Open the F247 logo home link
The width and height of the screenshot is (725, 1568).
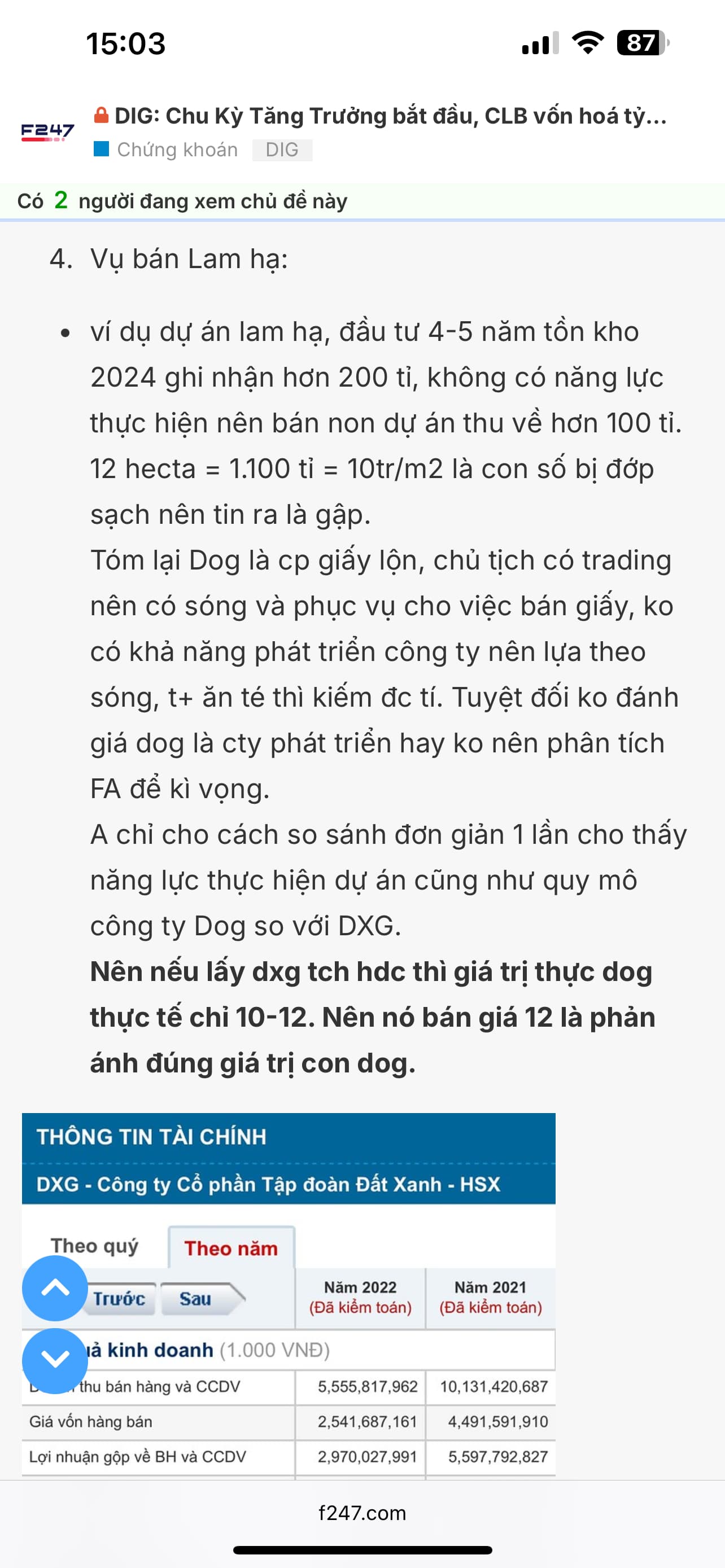coord(47,132)
